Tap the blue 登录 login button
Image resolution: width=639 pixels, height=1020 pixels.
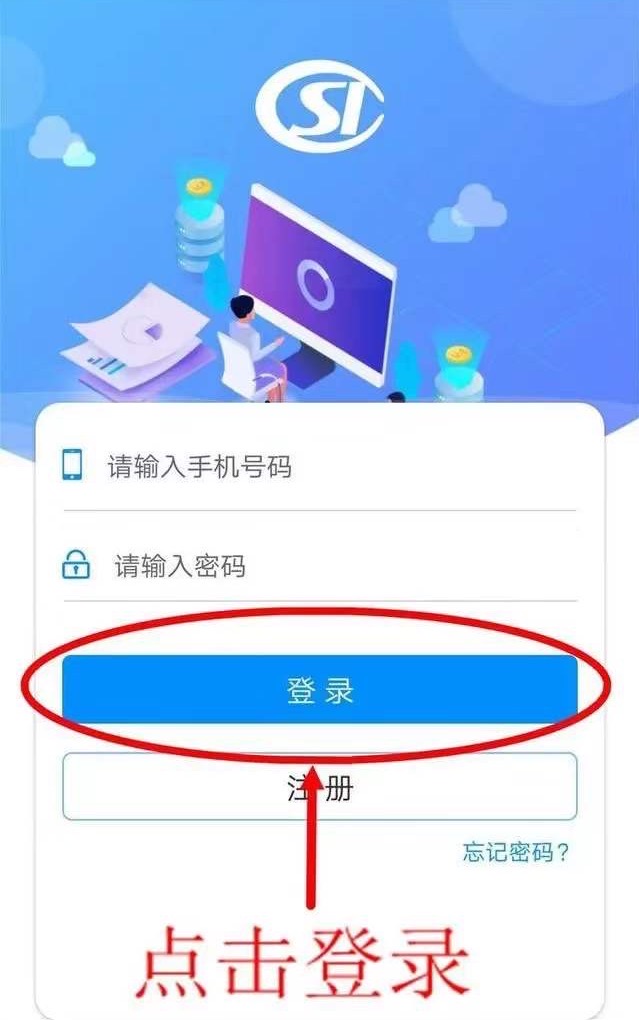coord(320,691)
